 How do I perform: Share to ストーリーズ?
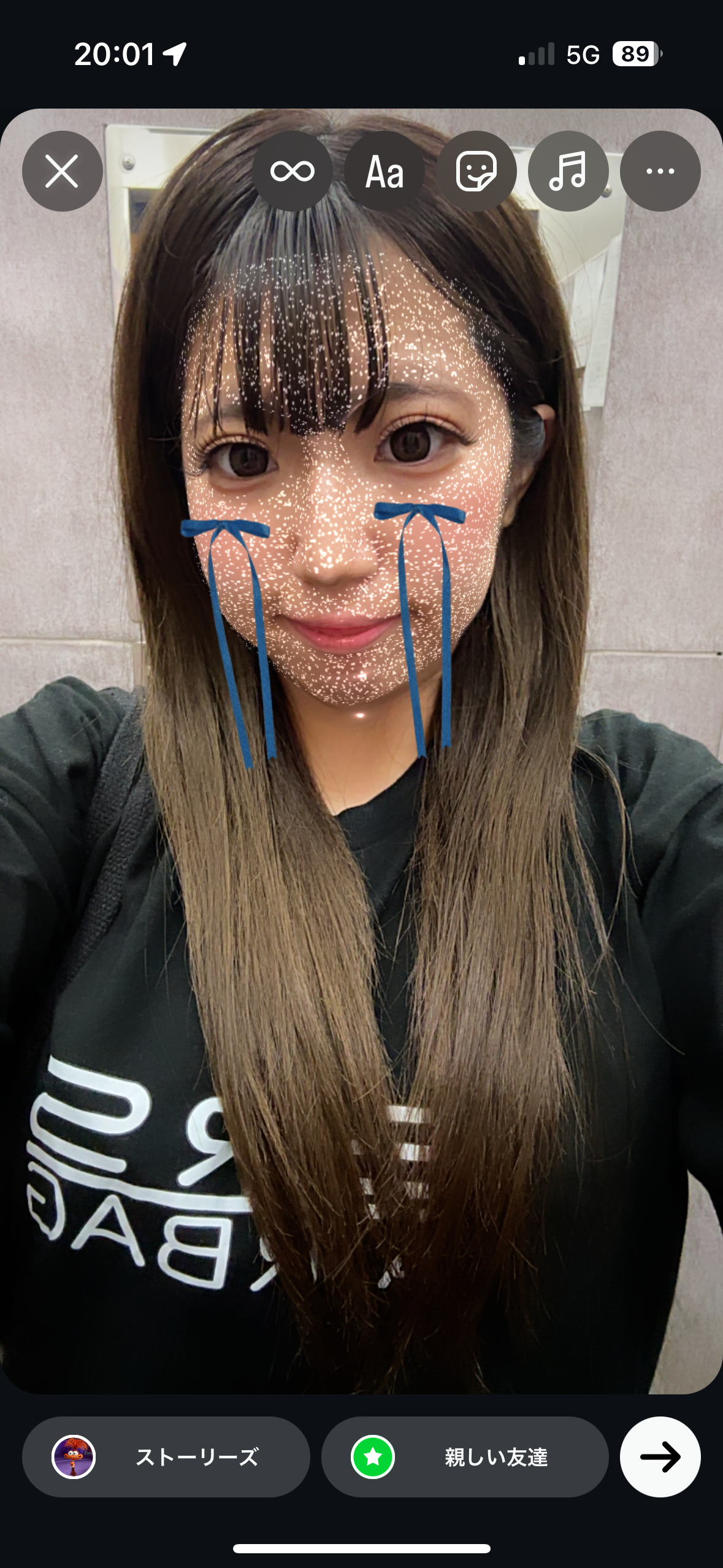tap(166, 1456)
